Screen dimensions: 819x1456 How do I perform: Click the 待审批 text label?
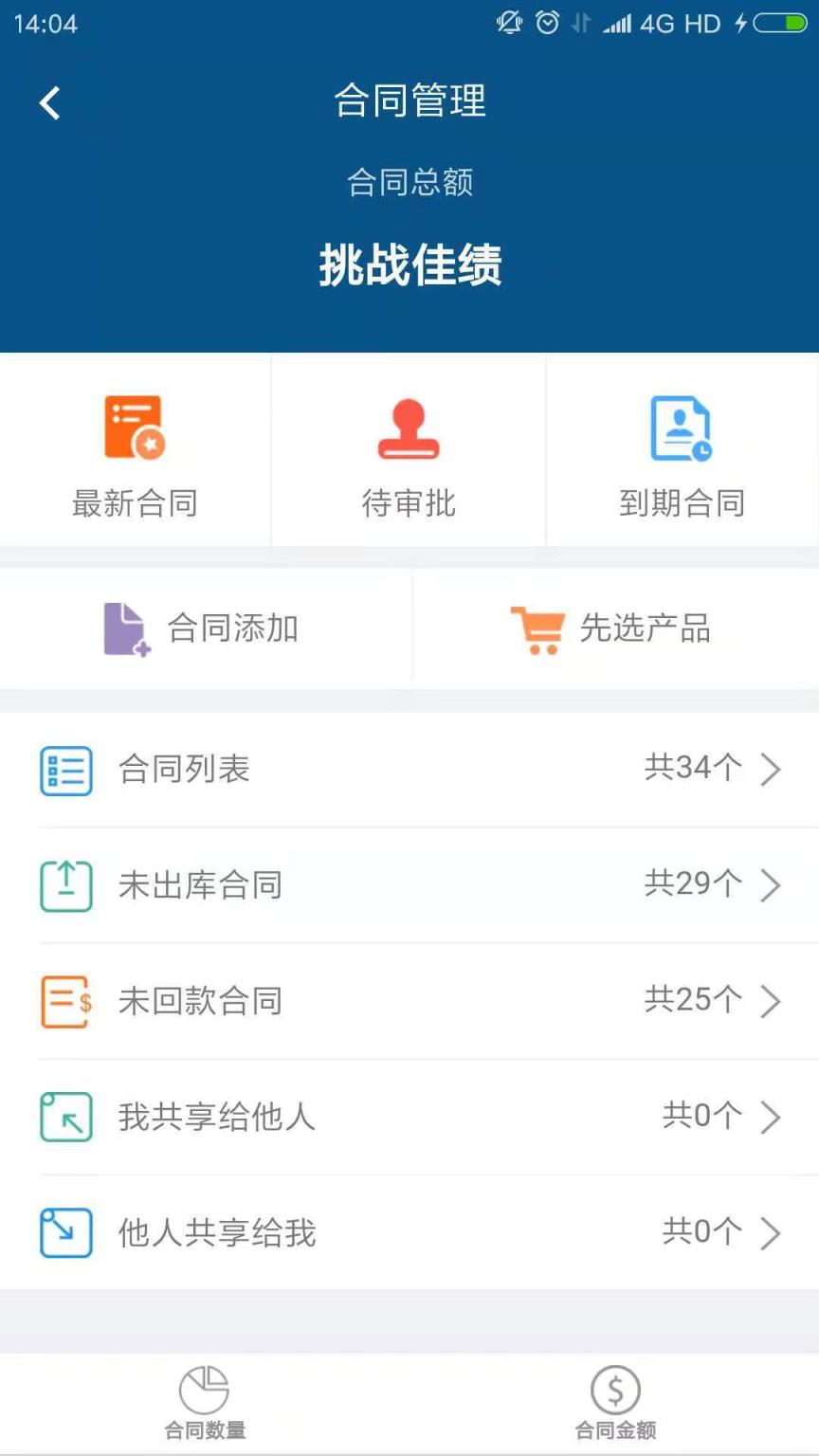(x=408, y=503)
